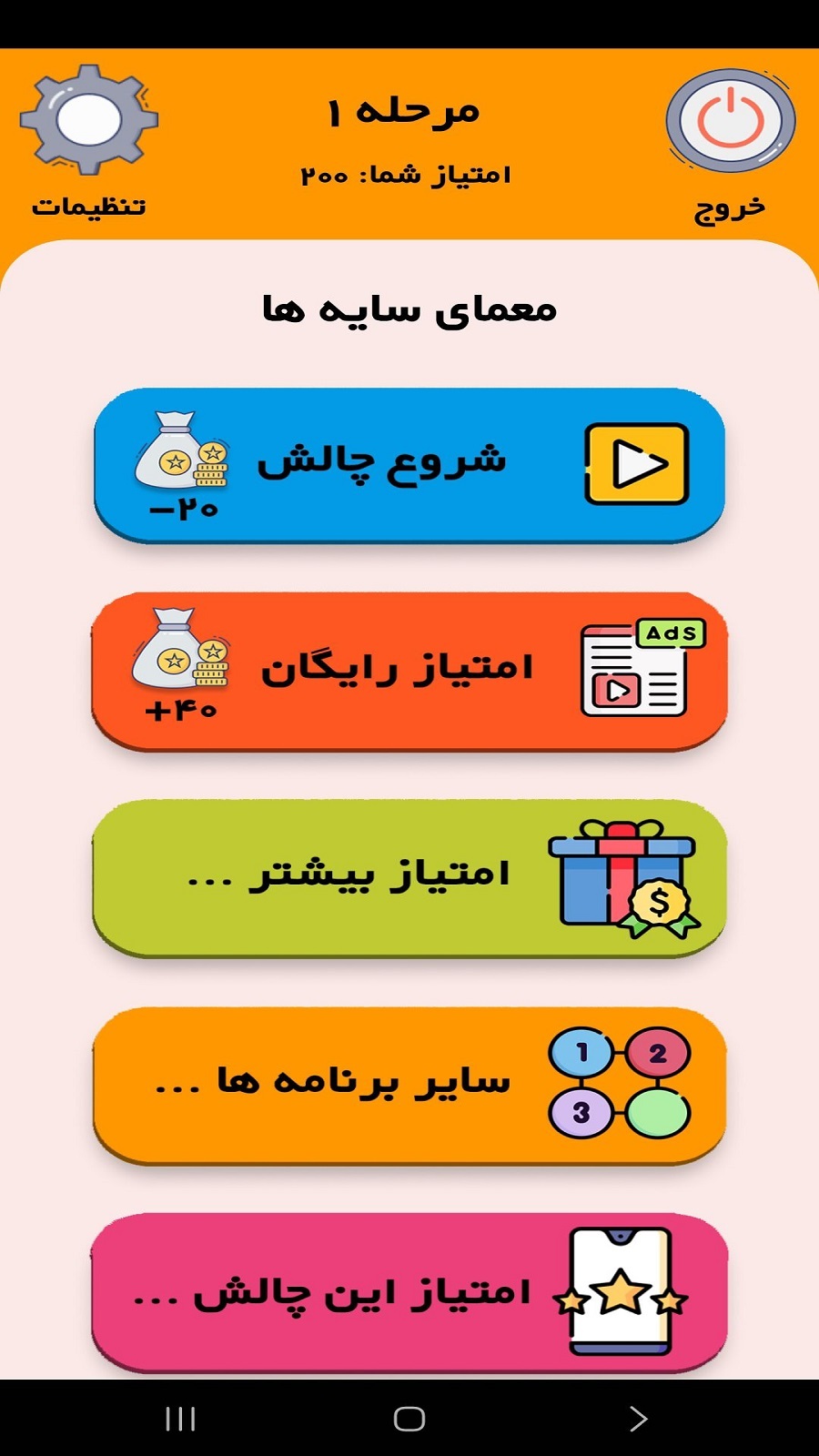Open the settings gear (تنظیمات)
Screen dimensions: 819x1456
point(89,121)
